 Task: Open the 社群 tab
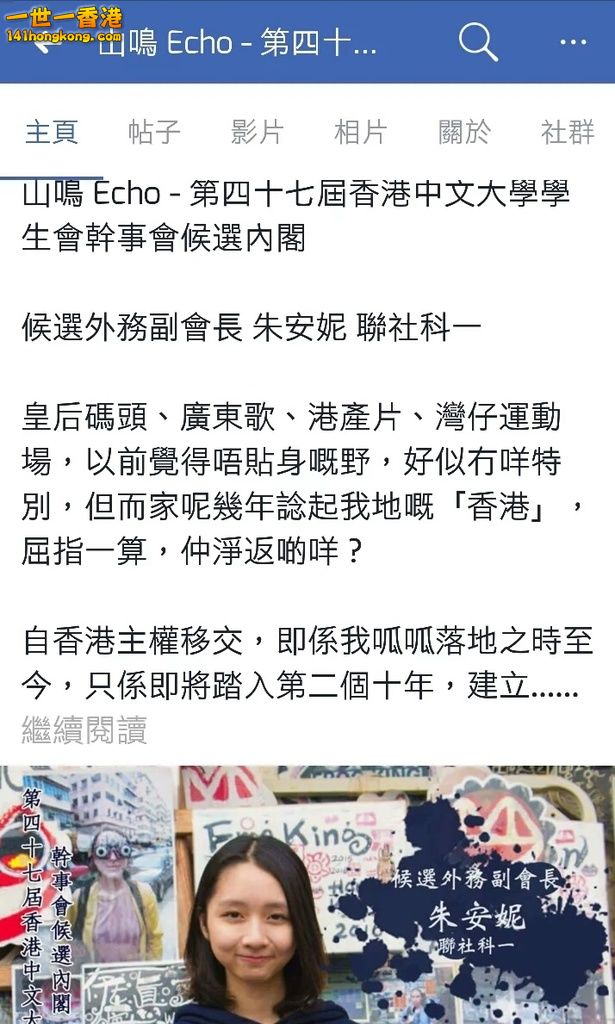(x=567, y=132)
